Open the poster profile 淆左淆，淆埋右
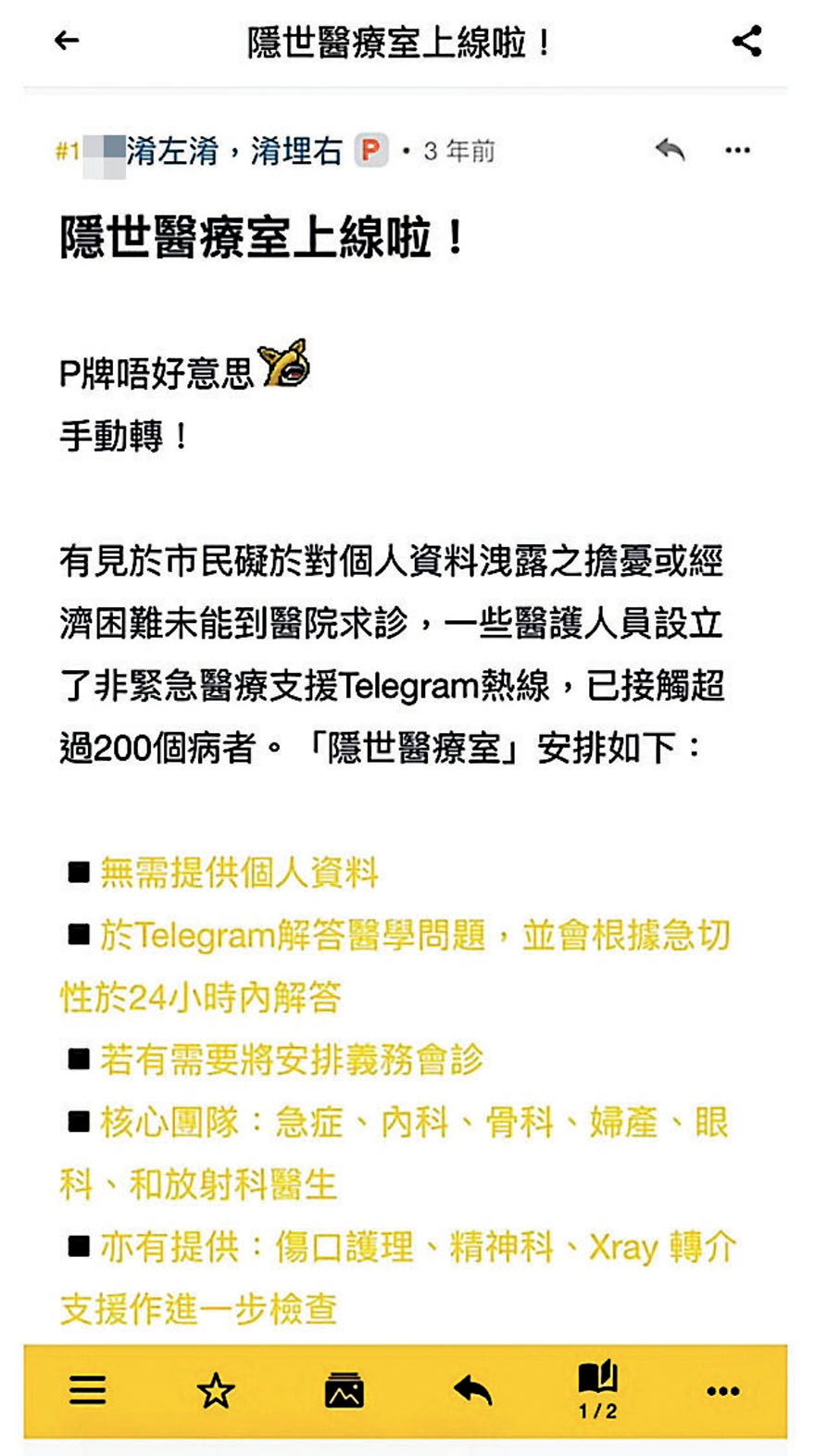Image resolution: width=840 pixels, height=1456 pixels. (233, 151)
